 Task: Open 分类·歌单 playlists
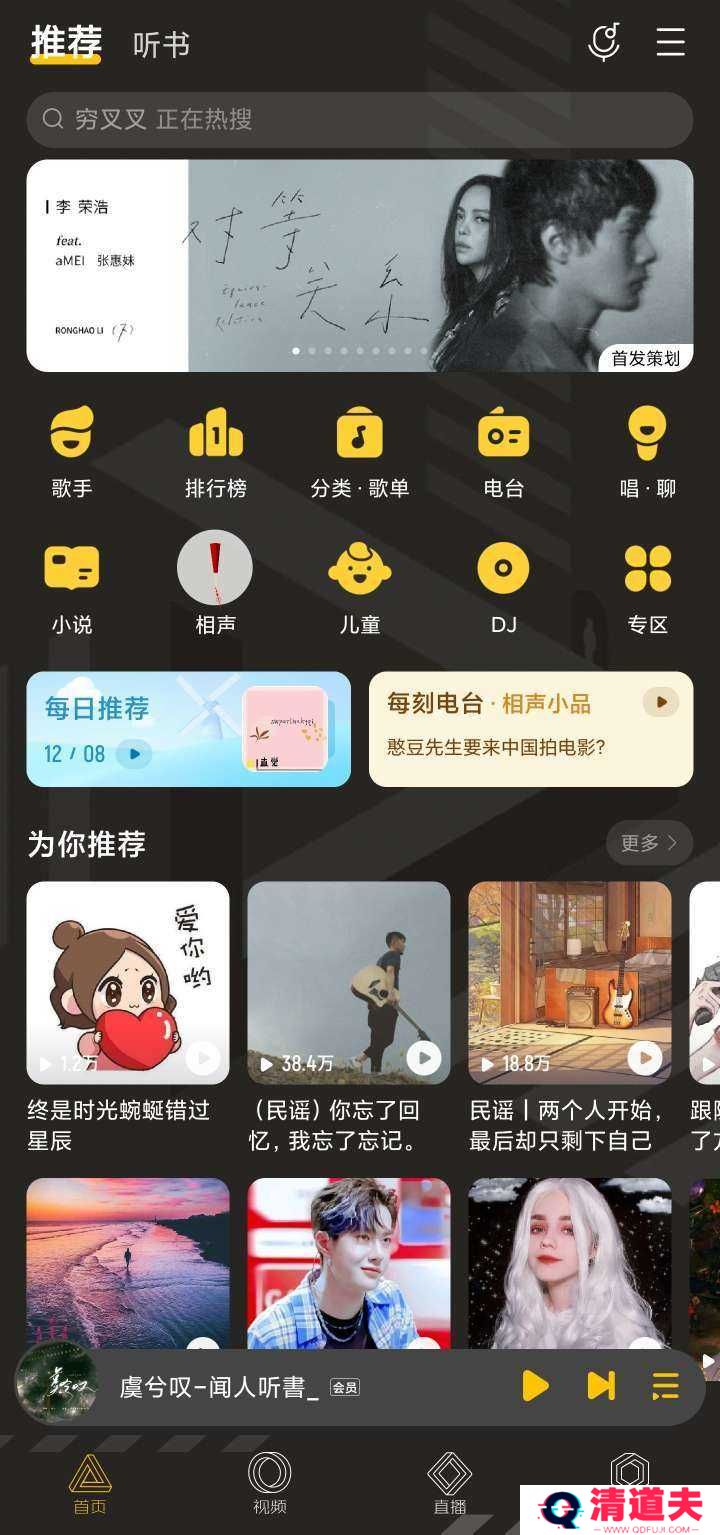(x=359, y=452)
